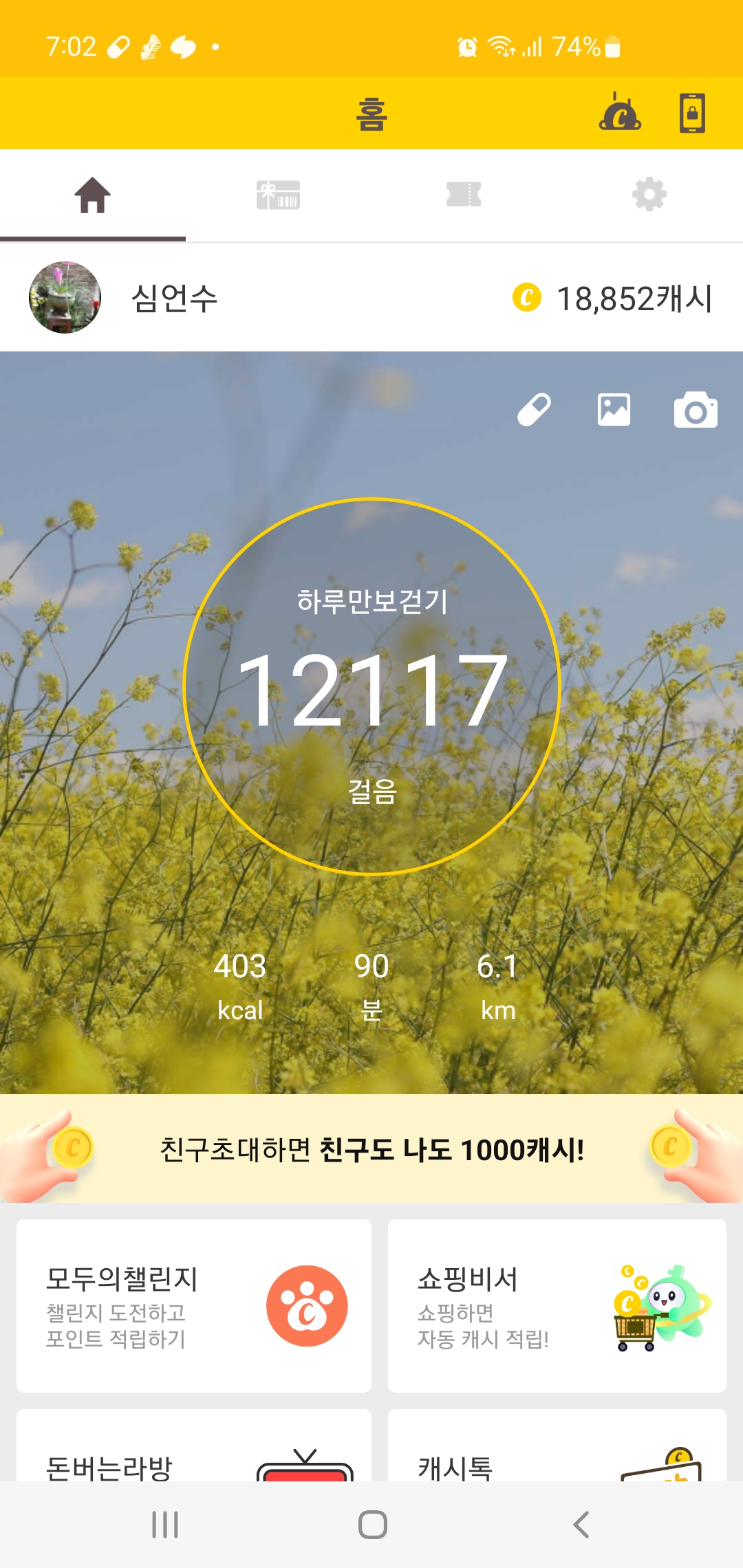Viewport: 743px width, 1568px height.
Task: Go back with the system back button
Action: 581,1525
